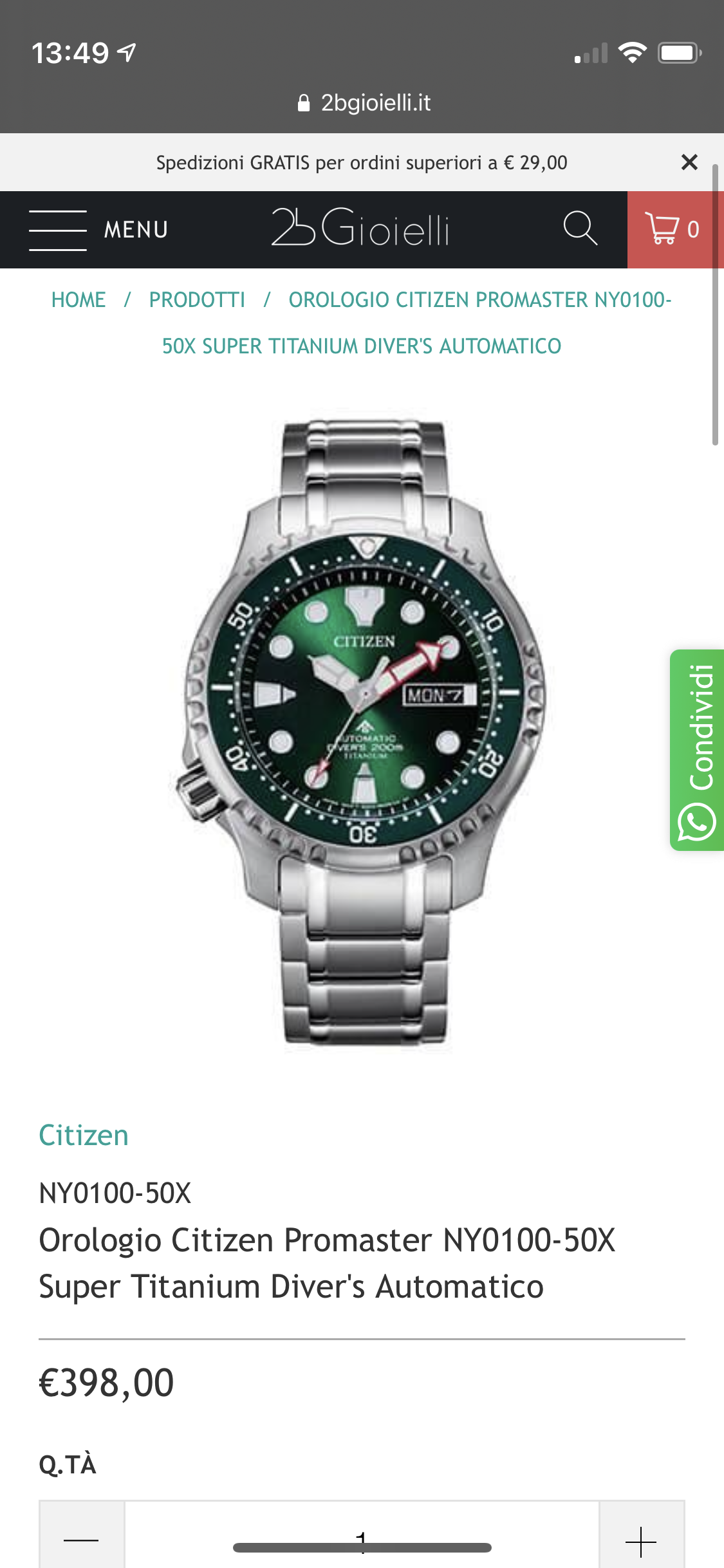Viewport: 724px width, 1568px height.
Task: Share via the Condividi WhatsApp button
Action: (698, 751)
